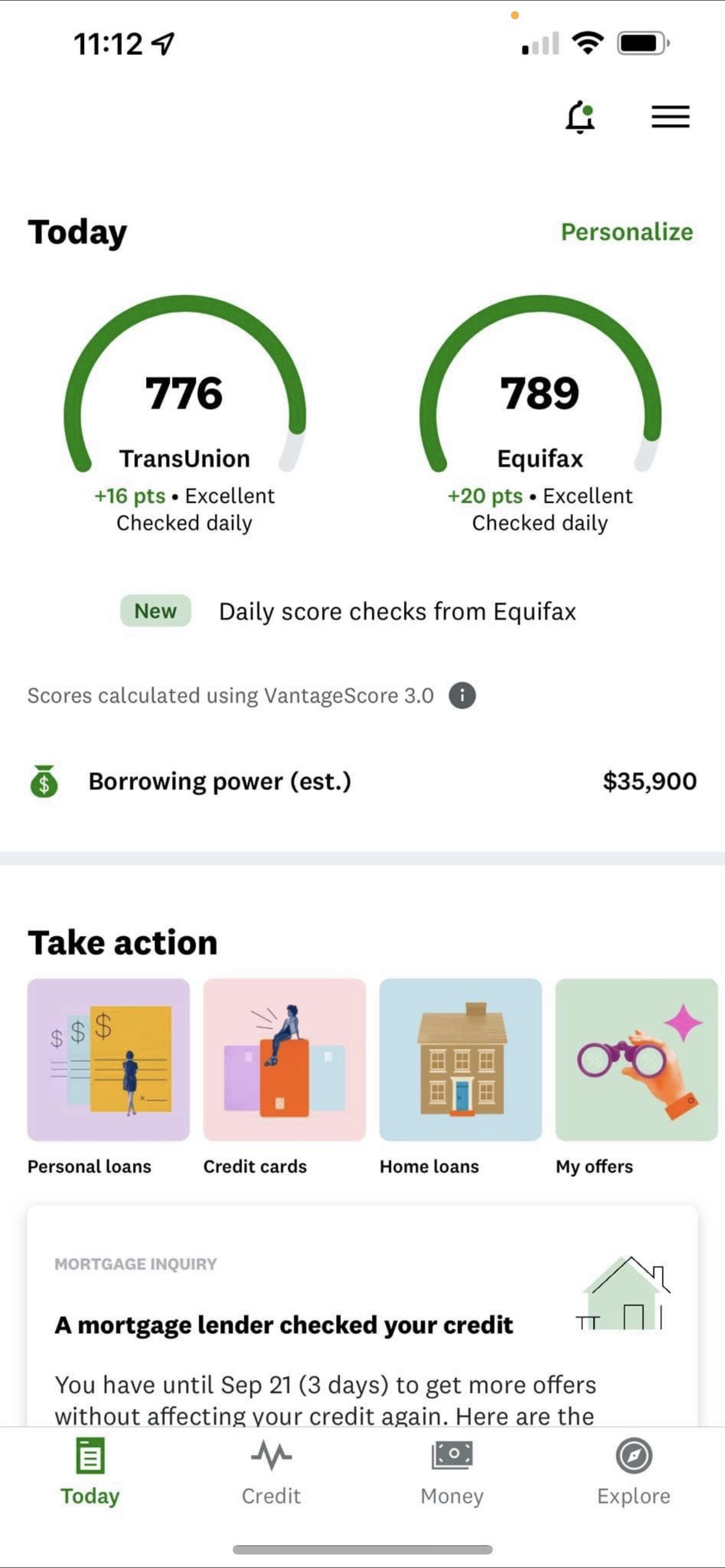Open the Credit cards tile
The width and height of the screenshot is (725, 1568).
pos(284,1078)
